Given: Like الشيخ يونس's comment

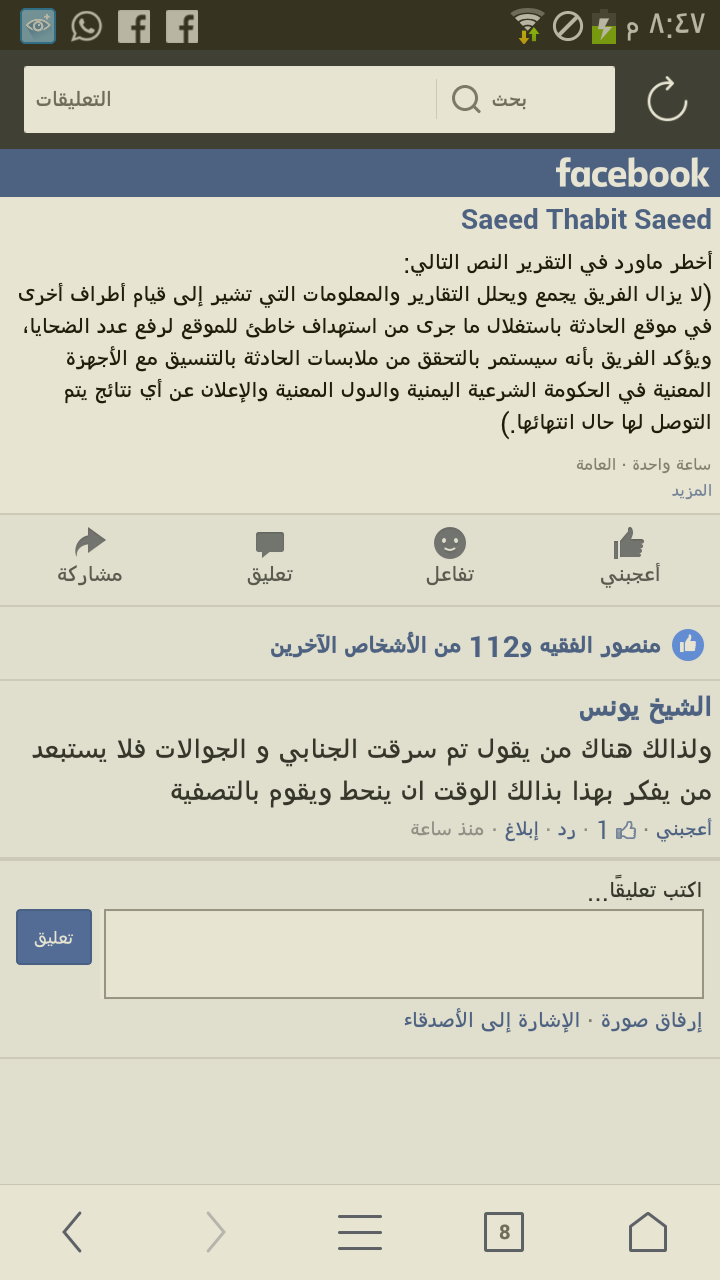Looking at the screenshot, I should tap(683, 829).
